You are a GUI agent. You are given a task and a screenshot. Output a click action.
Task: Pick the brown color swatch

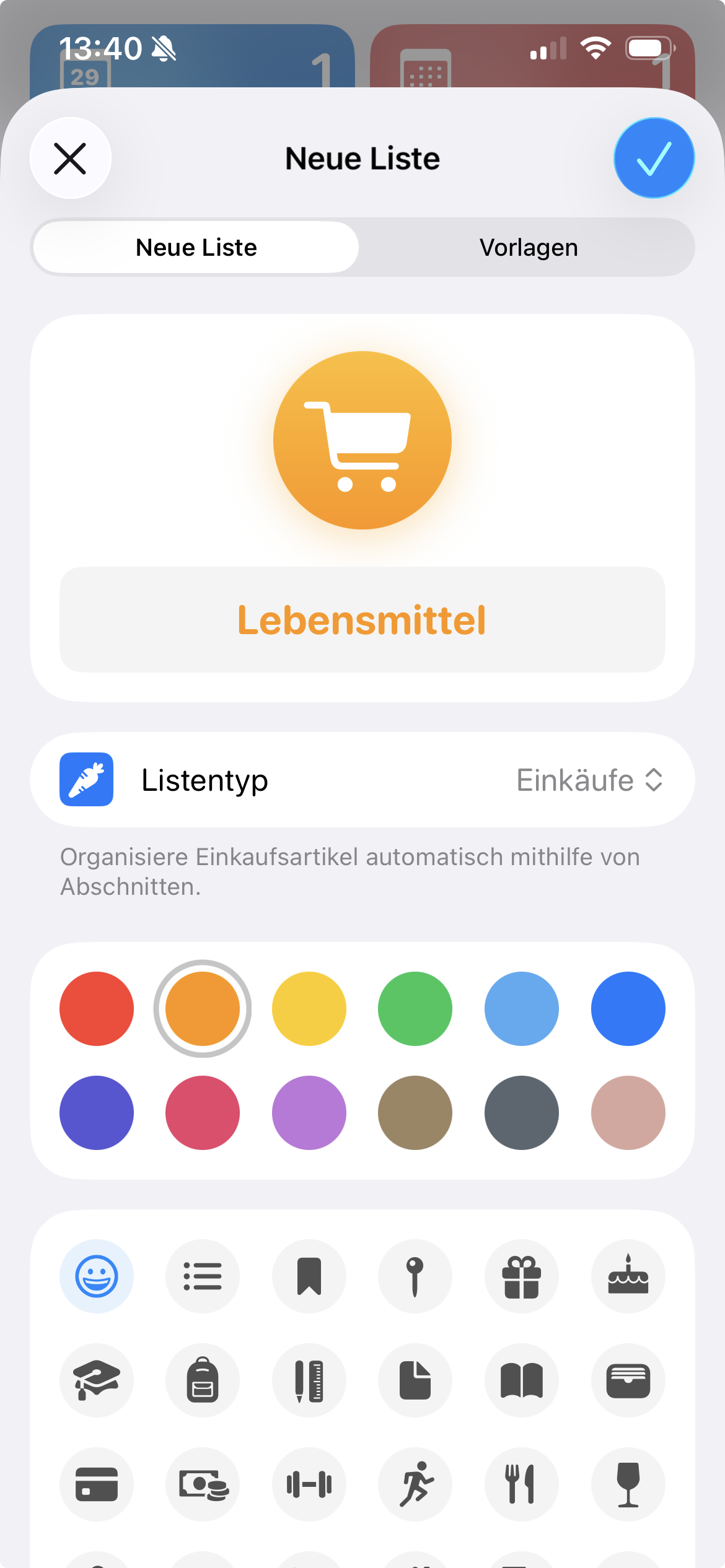(415, 1113)
